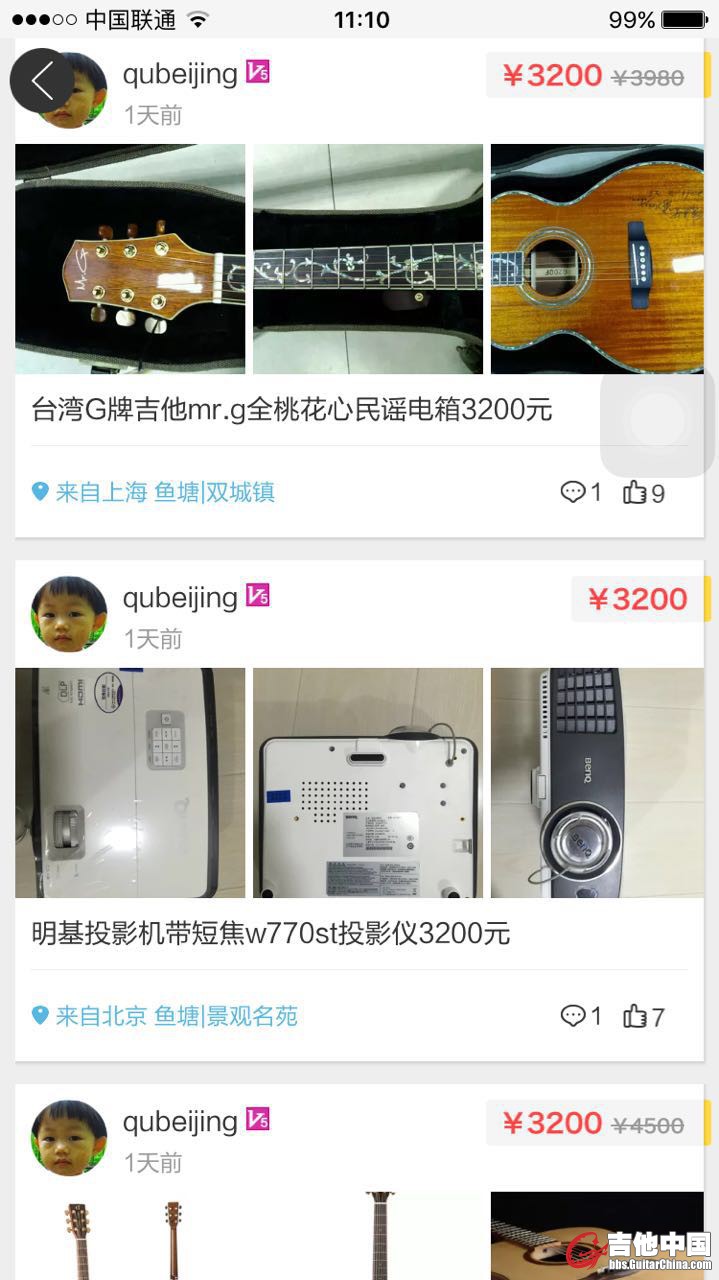719x1280 pixels.
Task: Like the mr.g guitar listing
Action: coord(644,492)
